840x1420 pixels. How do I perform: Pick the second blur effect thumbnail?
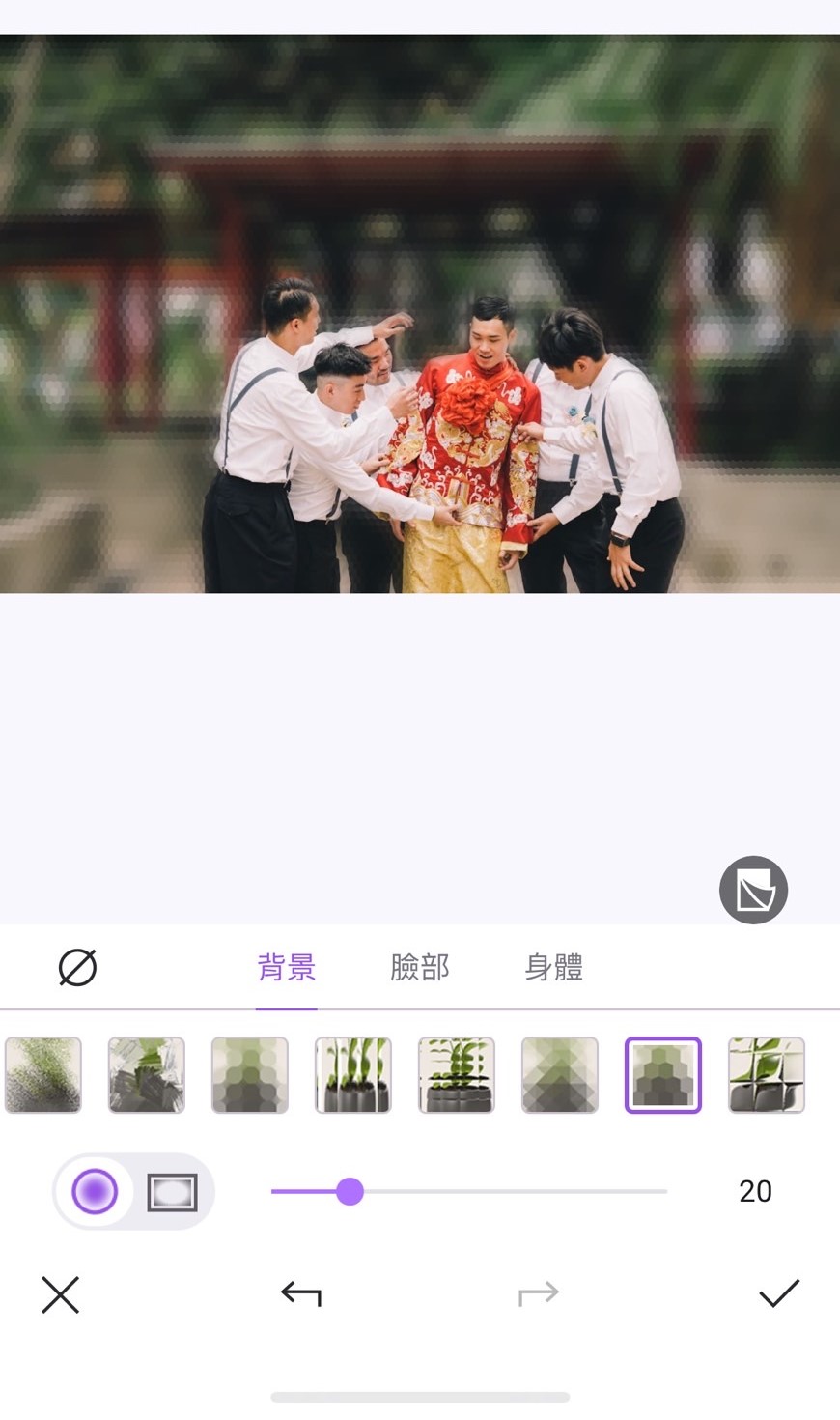(x=146, y=1074)
